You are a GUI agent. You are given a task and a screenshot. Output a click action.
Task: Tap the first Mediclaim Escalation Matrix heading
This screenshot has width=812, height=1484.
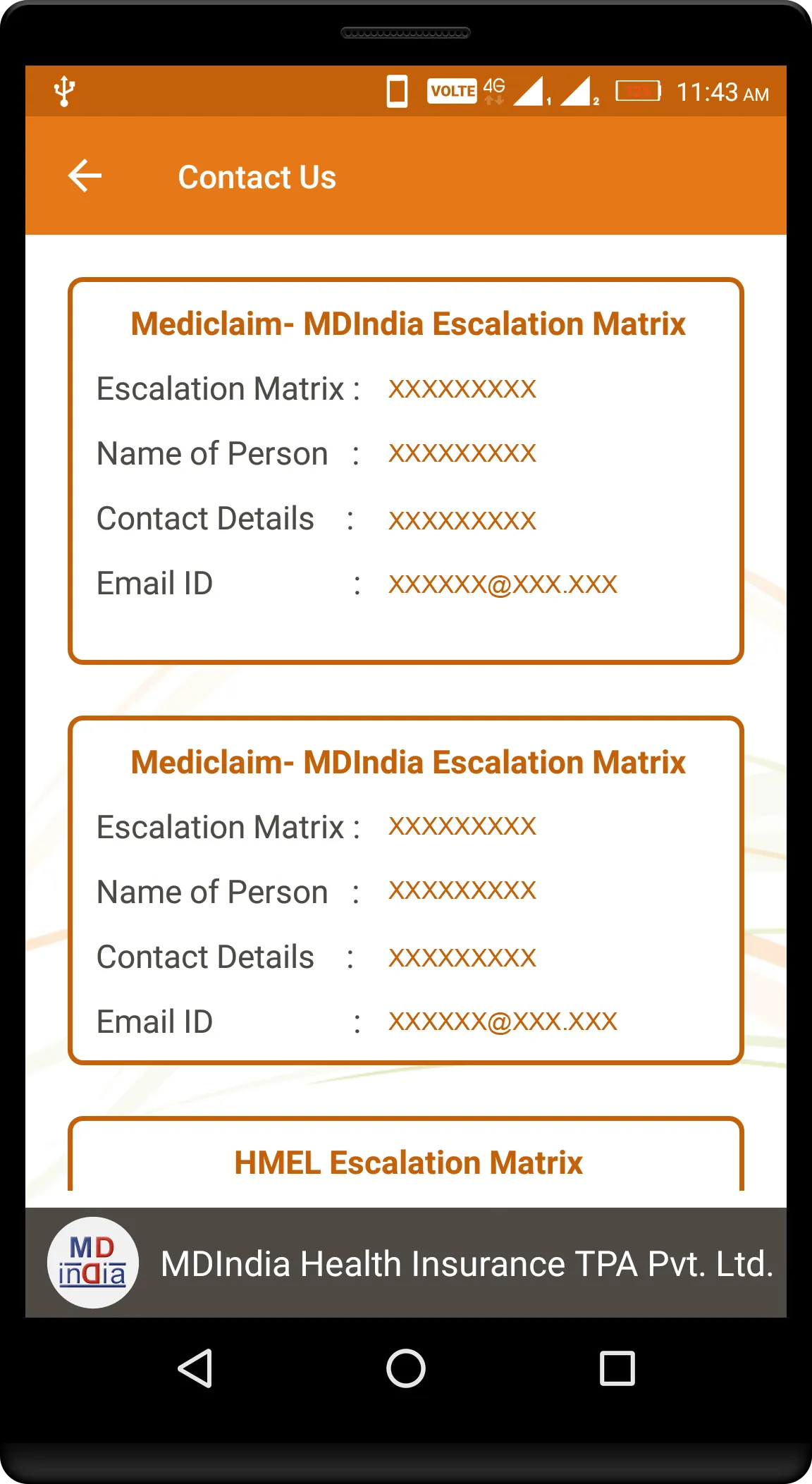pyautogui.click(x=407, y=324)
